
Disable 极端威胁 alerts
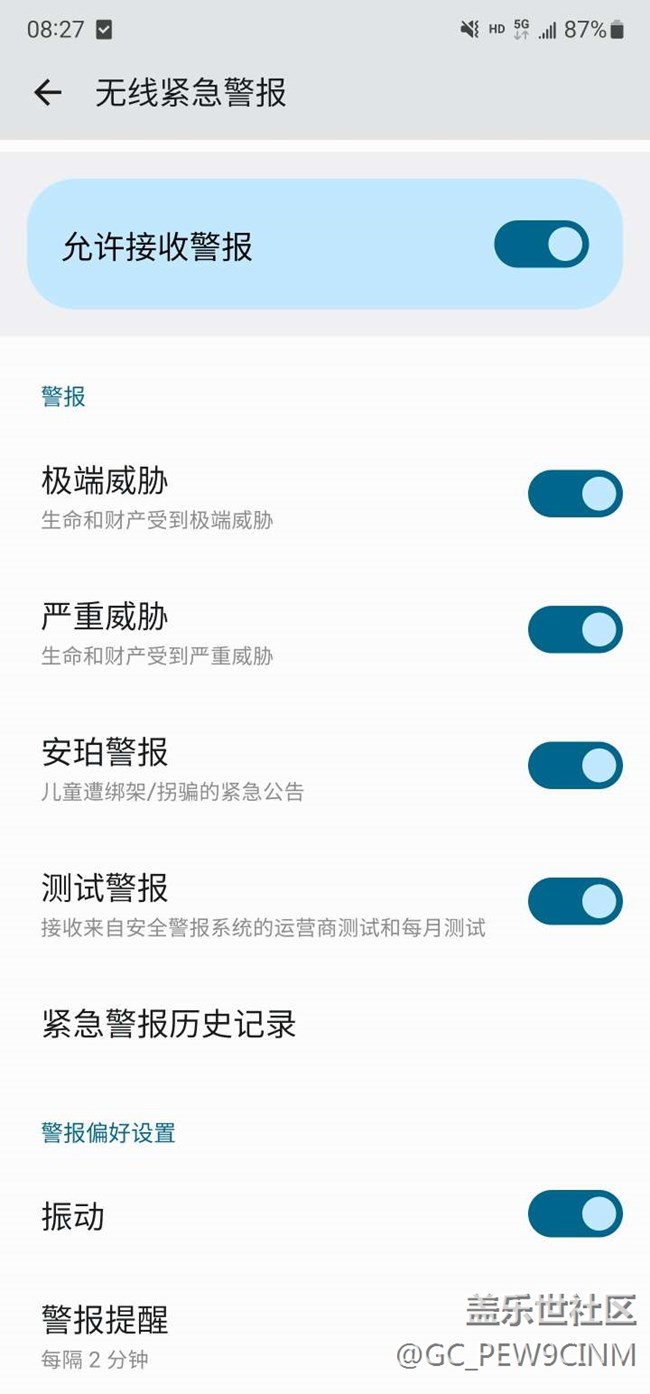pos(575,494)
